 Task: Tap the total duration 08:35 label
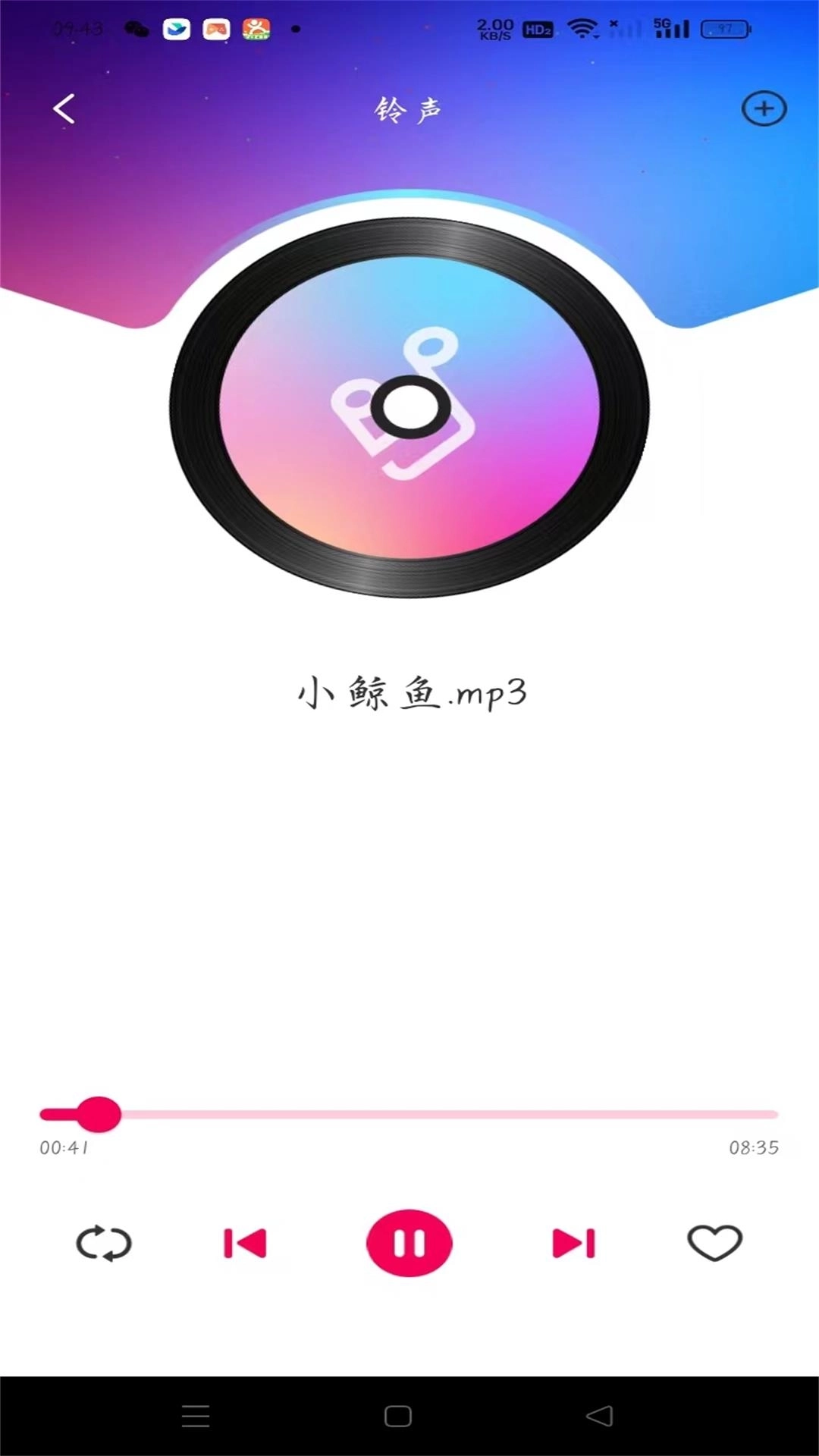(x=754, y=1148)
